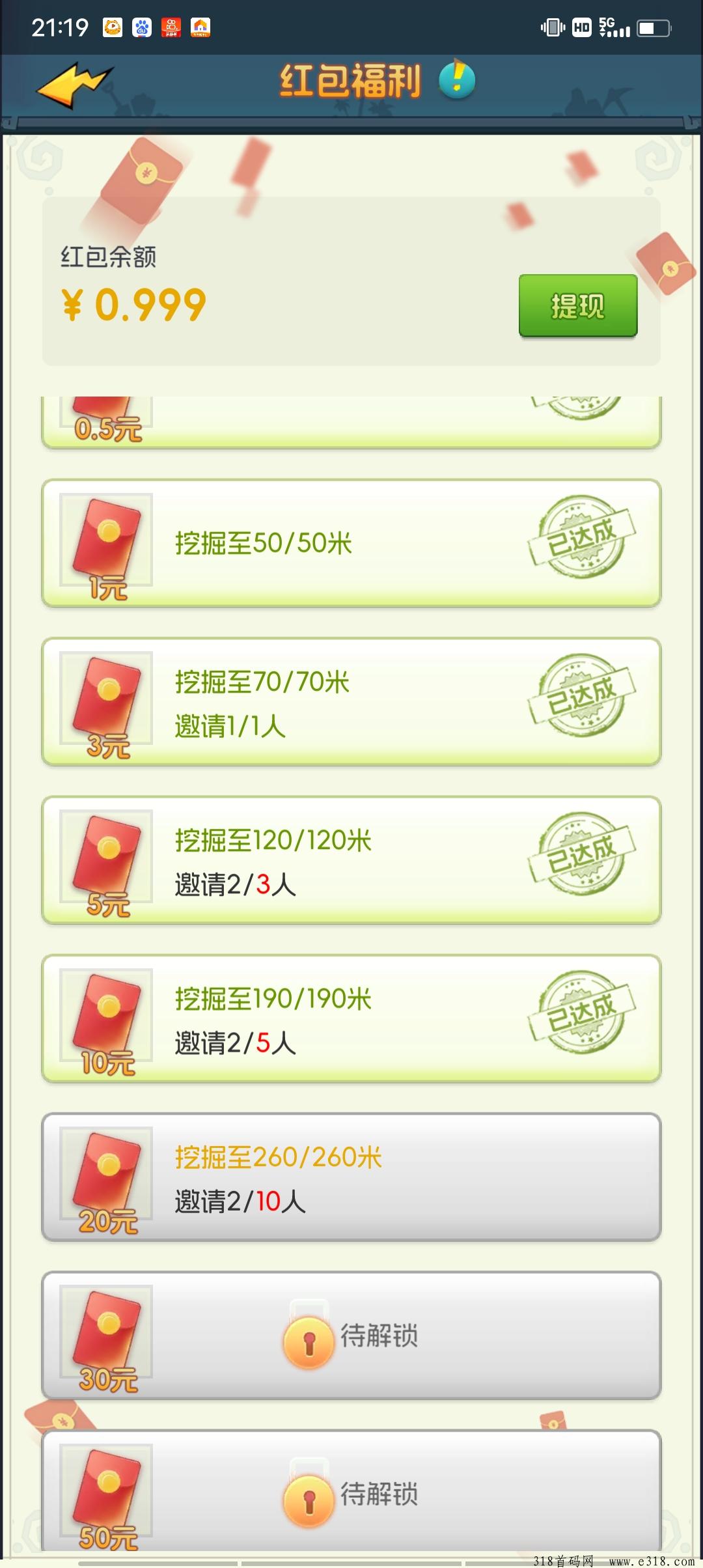The image size is (703, 1568).
Task: Select the 3元 reward for 70米
Action: pyautogui.click(x=351, y=701)
